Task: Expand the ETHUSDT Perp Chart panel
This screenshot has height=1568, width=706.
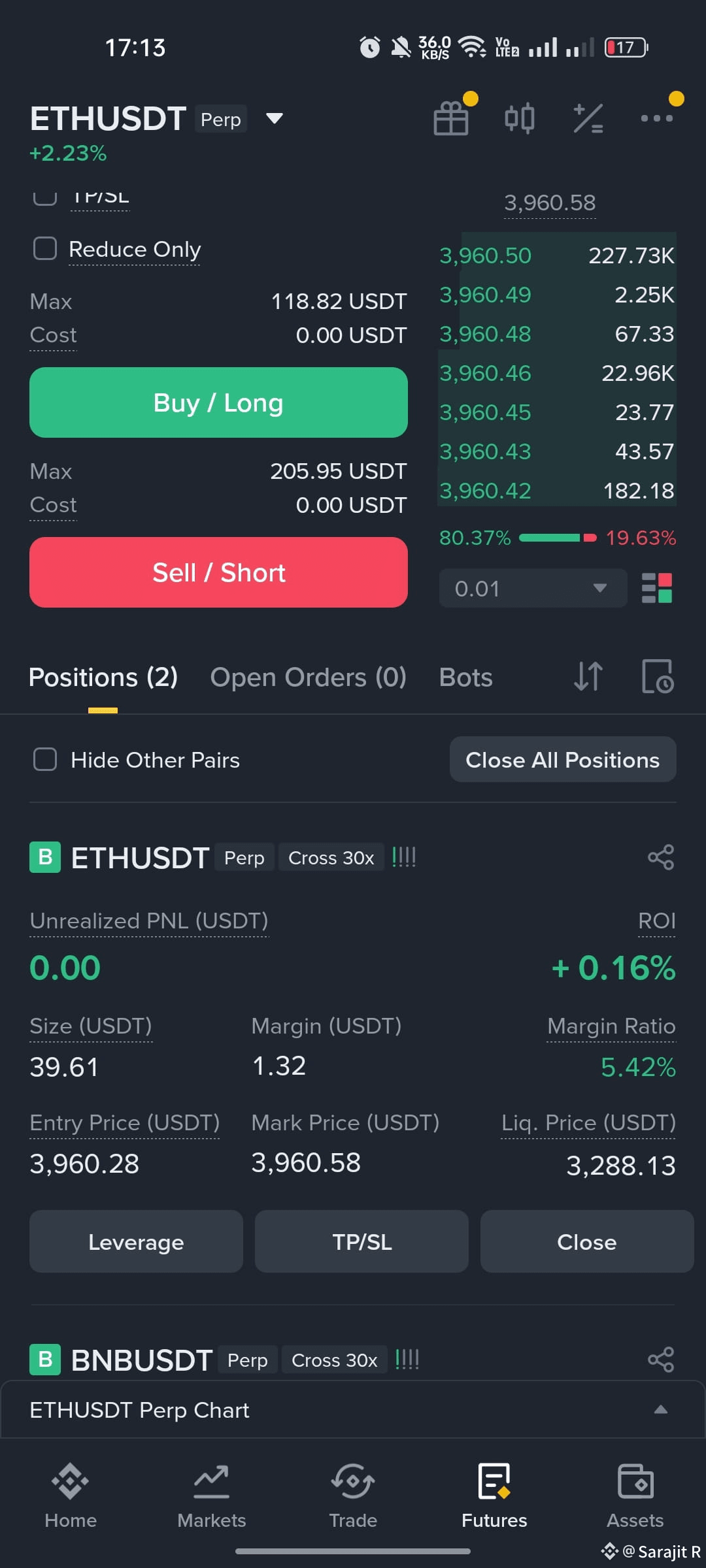Action: 353,1409
